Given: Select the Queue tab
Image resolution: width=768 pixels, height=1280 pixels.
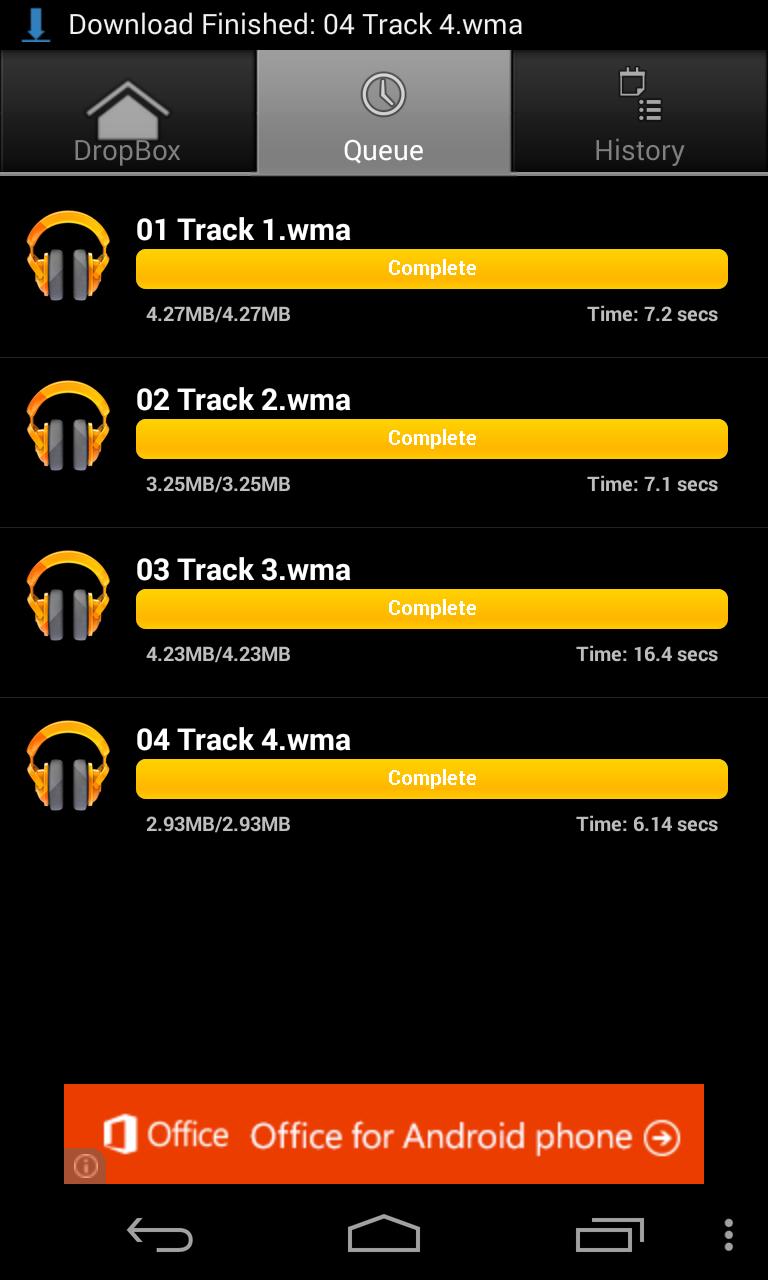Looking at the screenshot, I should point(383,112).
